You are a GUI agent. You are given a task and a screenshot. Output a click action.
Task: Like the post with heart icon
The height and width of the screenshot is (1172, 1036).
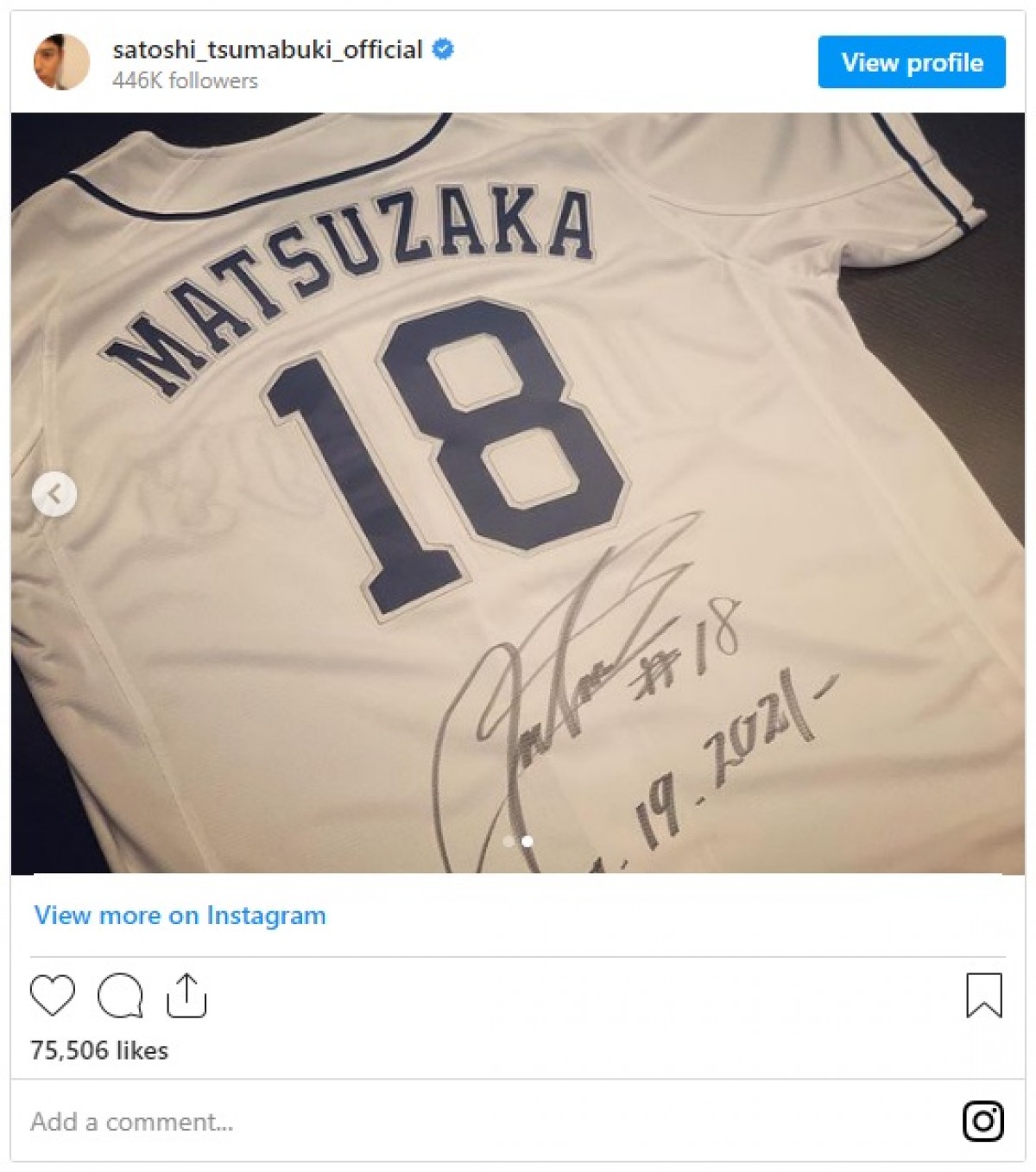tap(53, 995)
